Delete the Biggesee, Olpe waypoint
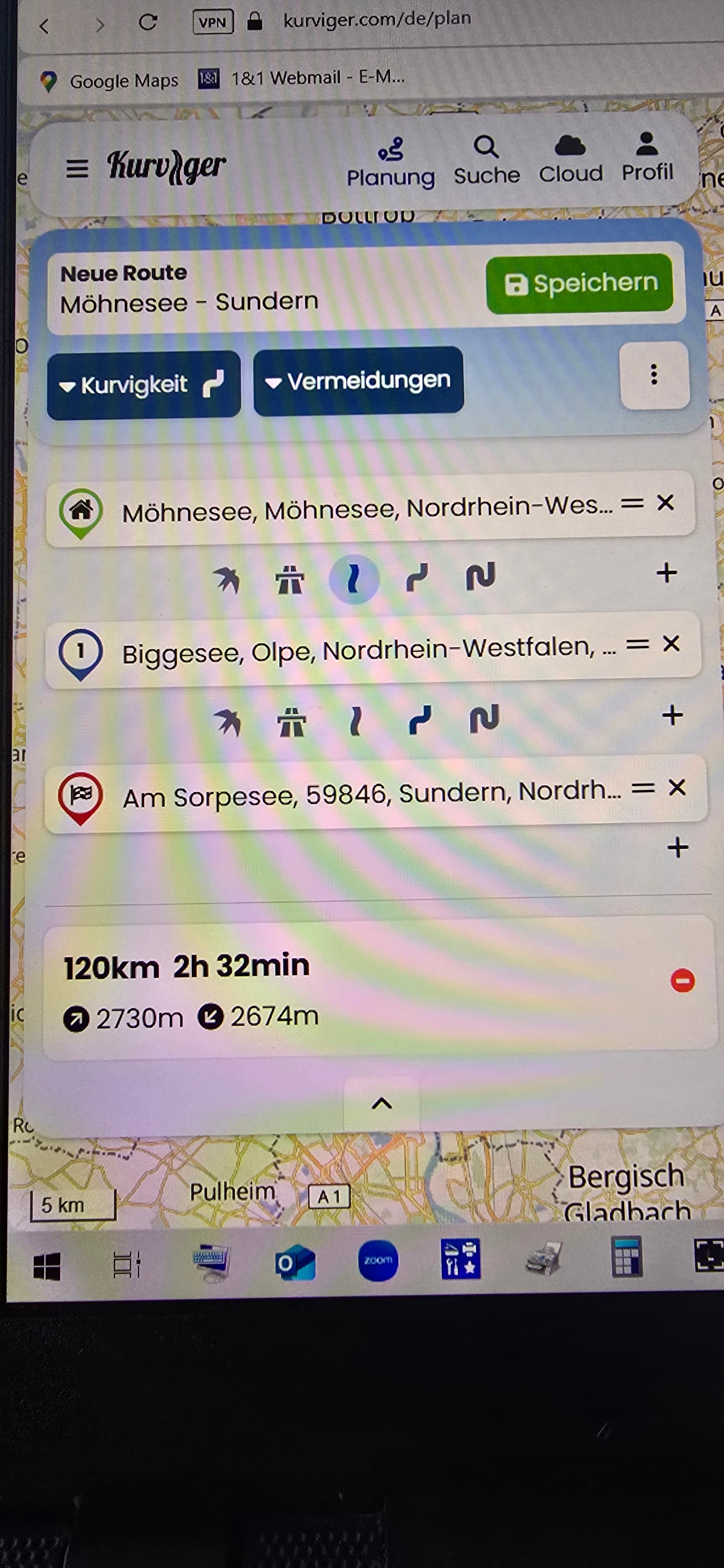This screenshot has width=724, height=1568. click(671, 644)
